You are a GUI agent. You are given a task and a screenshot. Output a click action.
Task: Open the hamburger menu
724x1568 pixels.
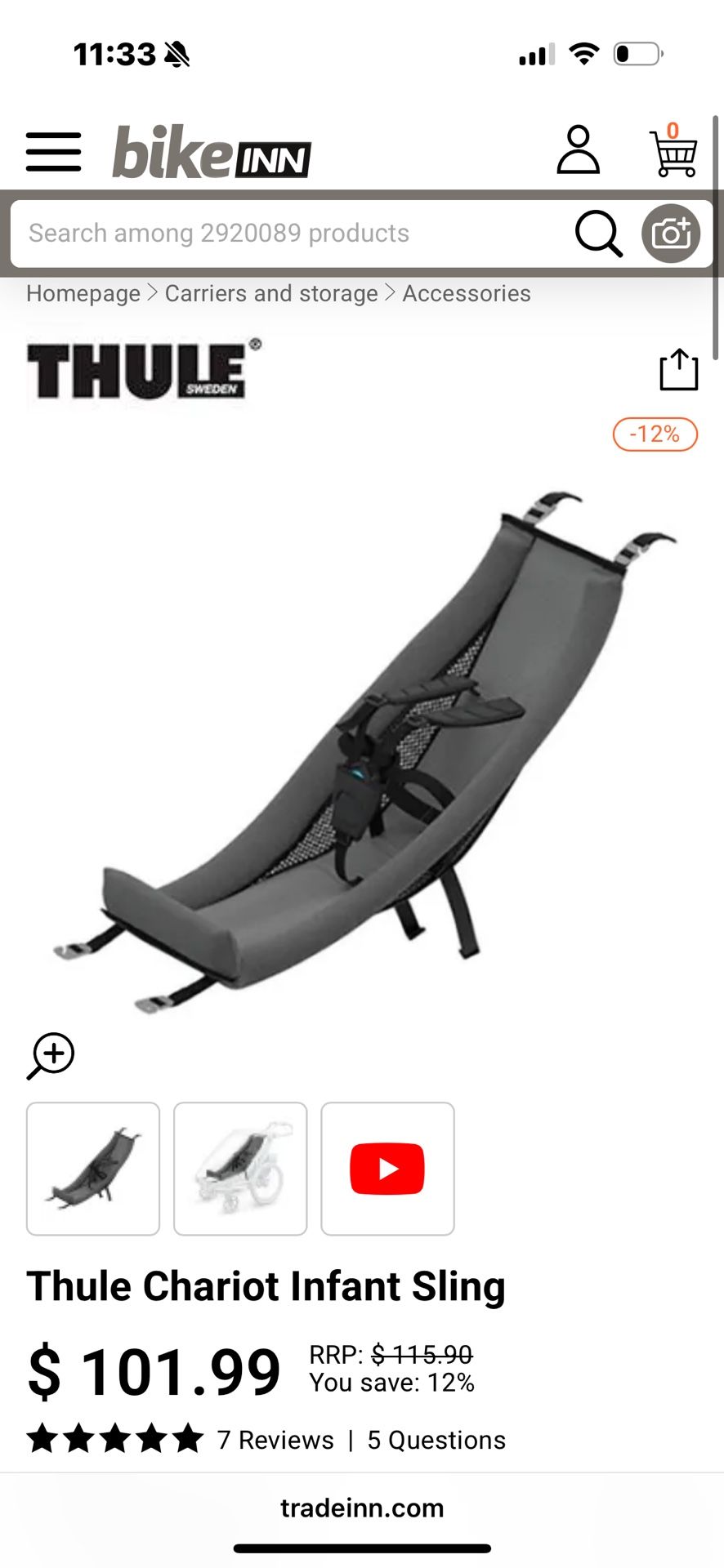[x=53, y=152]
